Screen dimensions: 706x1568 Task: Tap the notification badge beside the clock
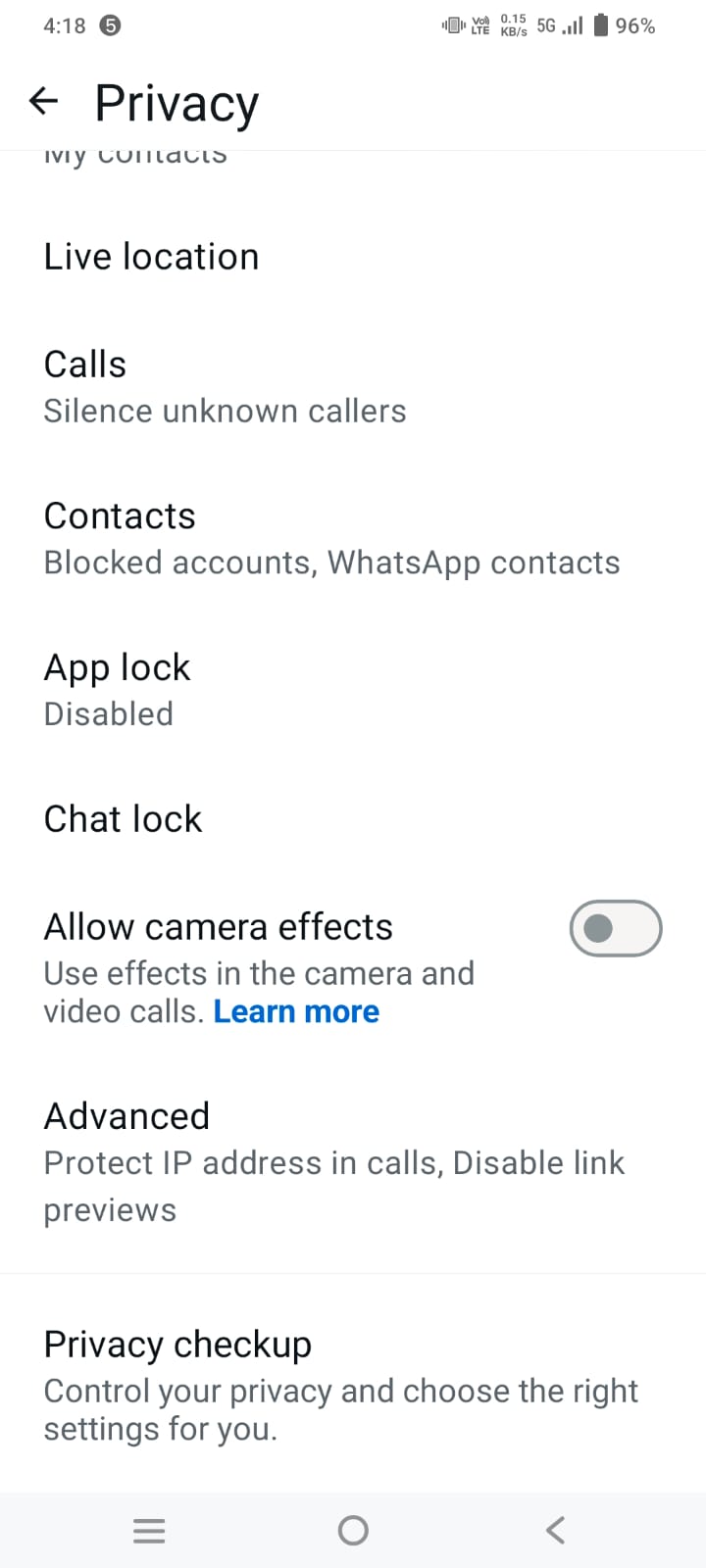(111, 25)
